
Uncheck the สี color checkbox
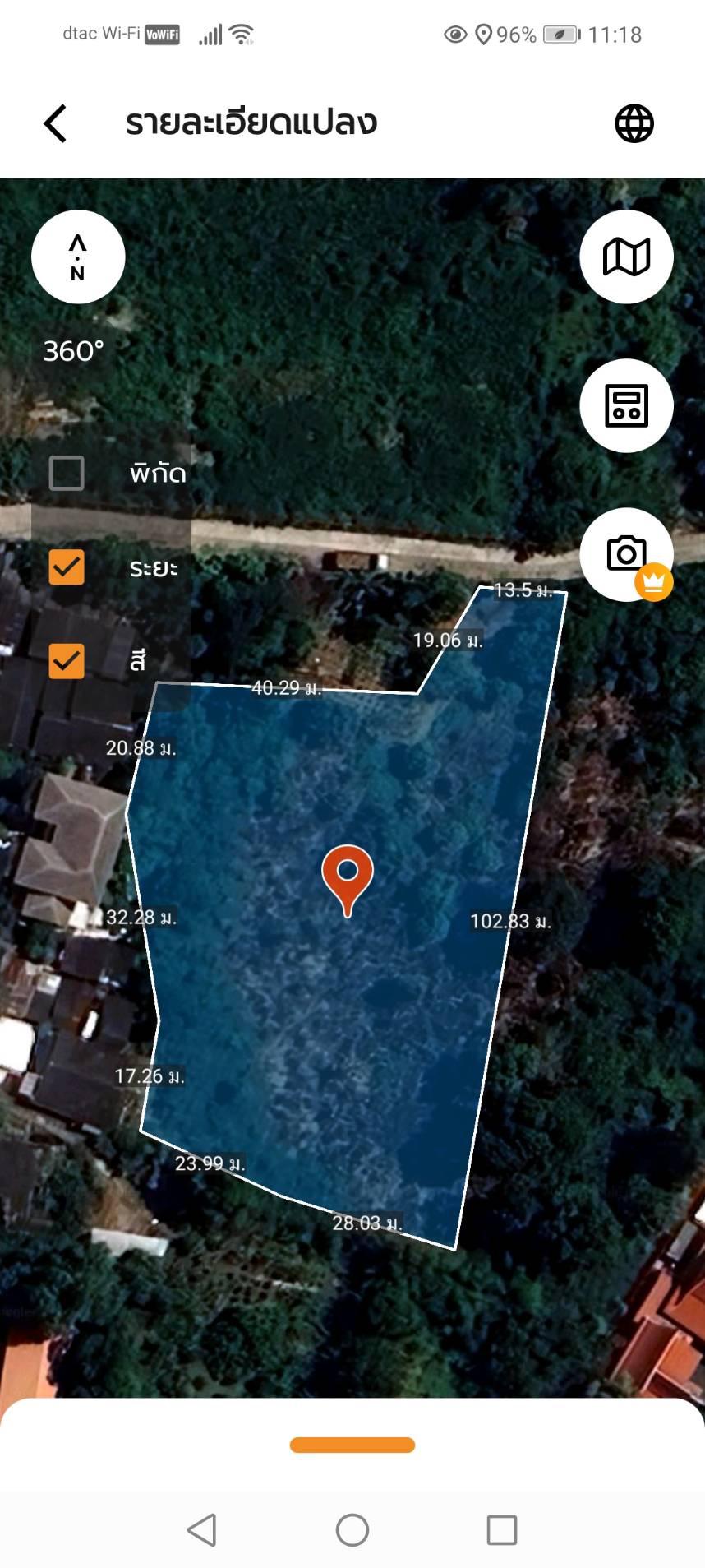point(67,660)
